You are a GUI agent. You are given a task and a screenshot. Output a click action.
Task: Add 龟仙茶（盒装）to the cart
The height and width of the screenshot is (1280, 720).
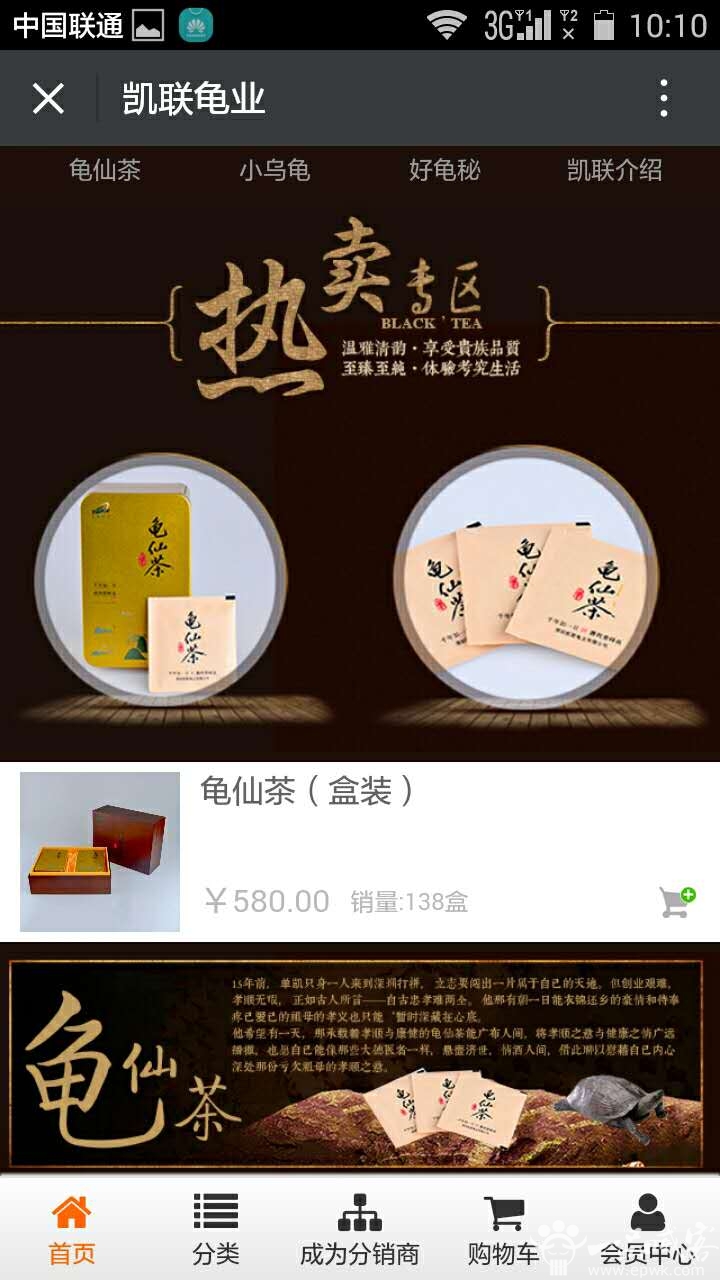pos(677,902)
